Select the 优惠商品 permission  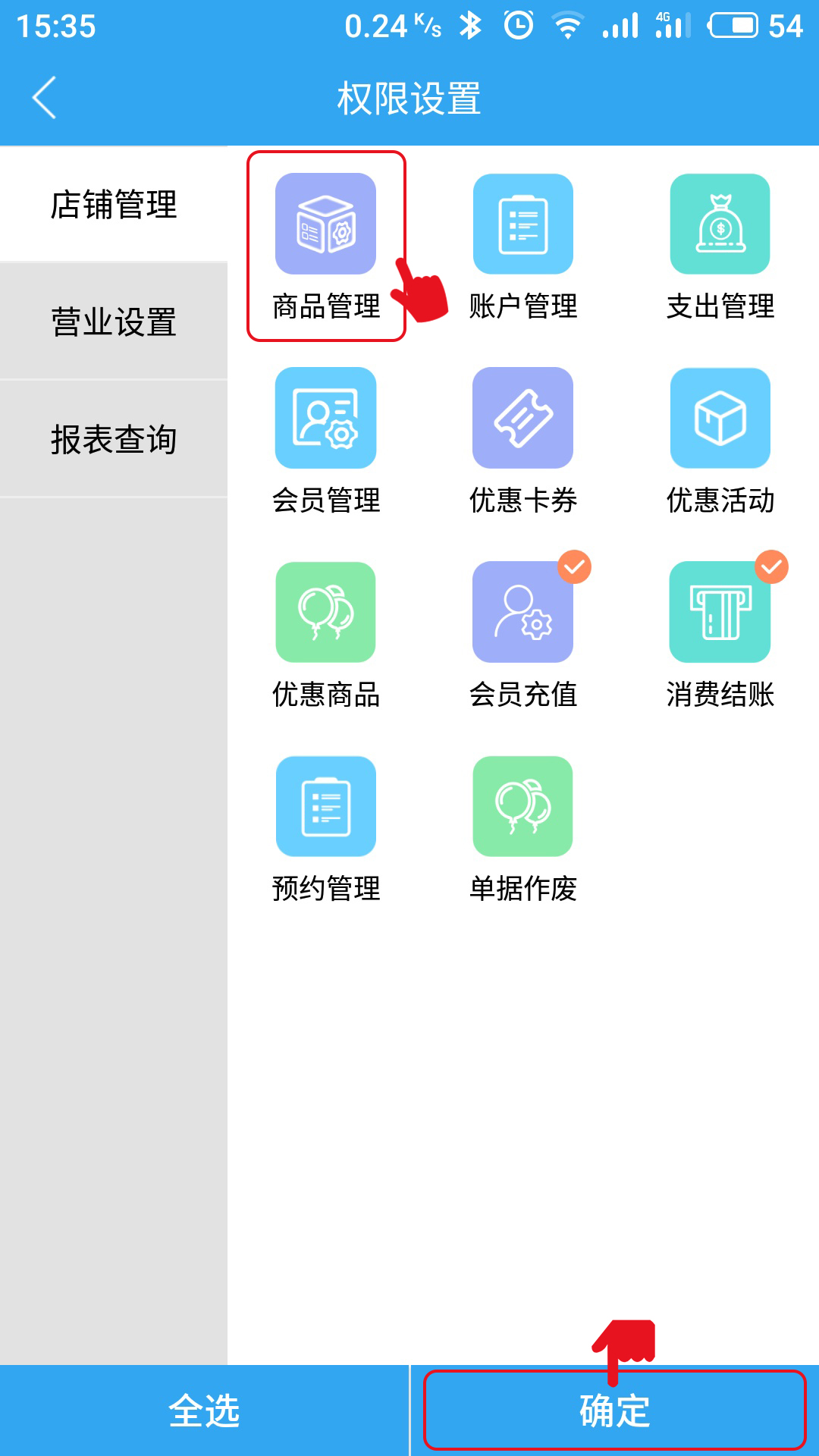pyautogui.click(x=326, y=635)
